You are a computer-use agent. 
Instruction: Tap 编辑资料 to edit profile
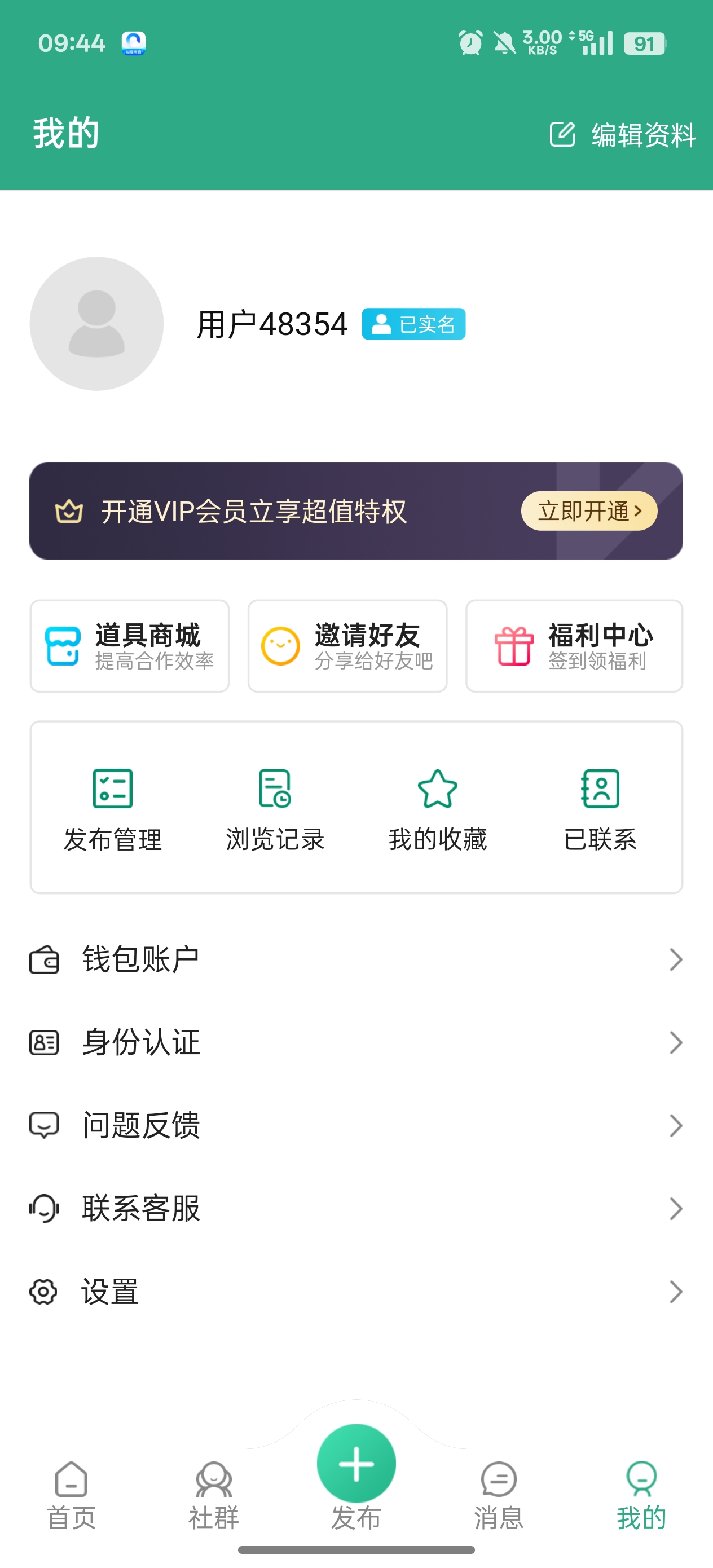(622, 135)
